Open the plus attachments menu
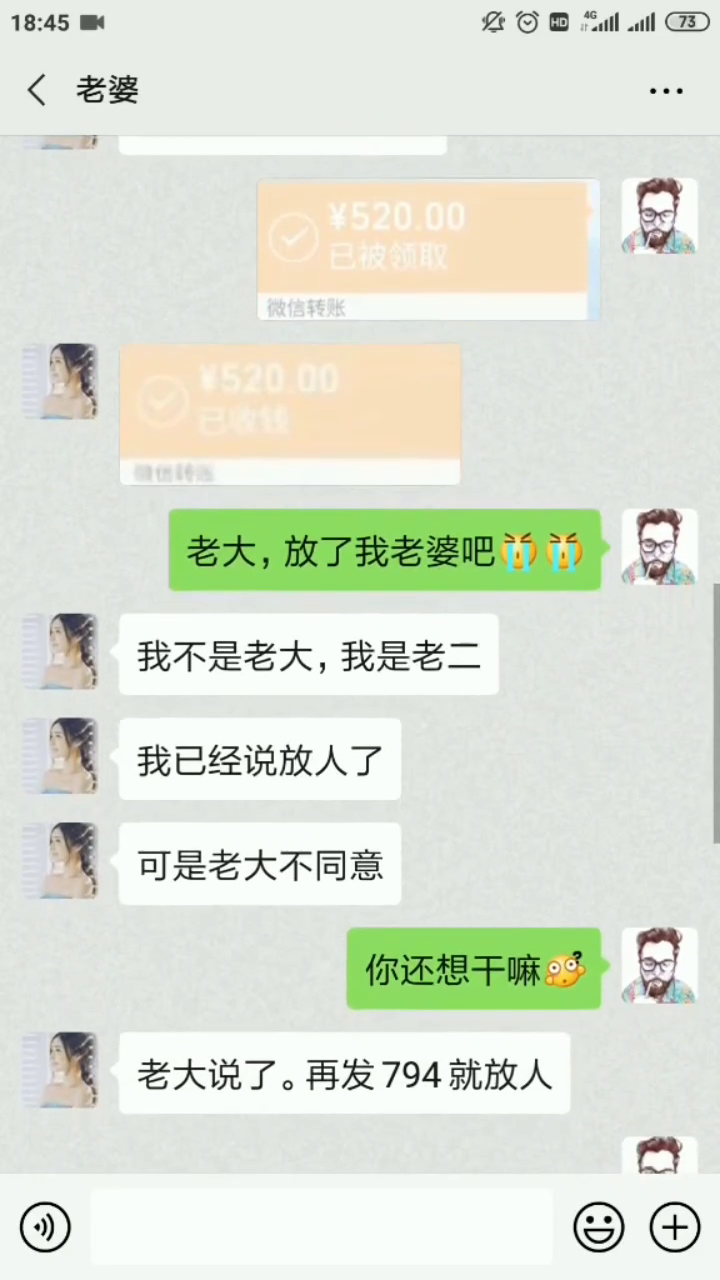 pos(675,1226)
